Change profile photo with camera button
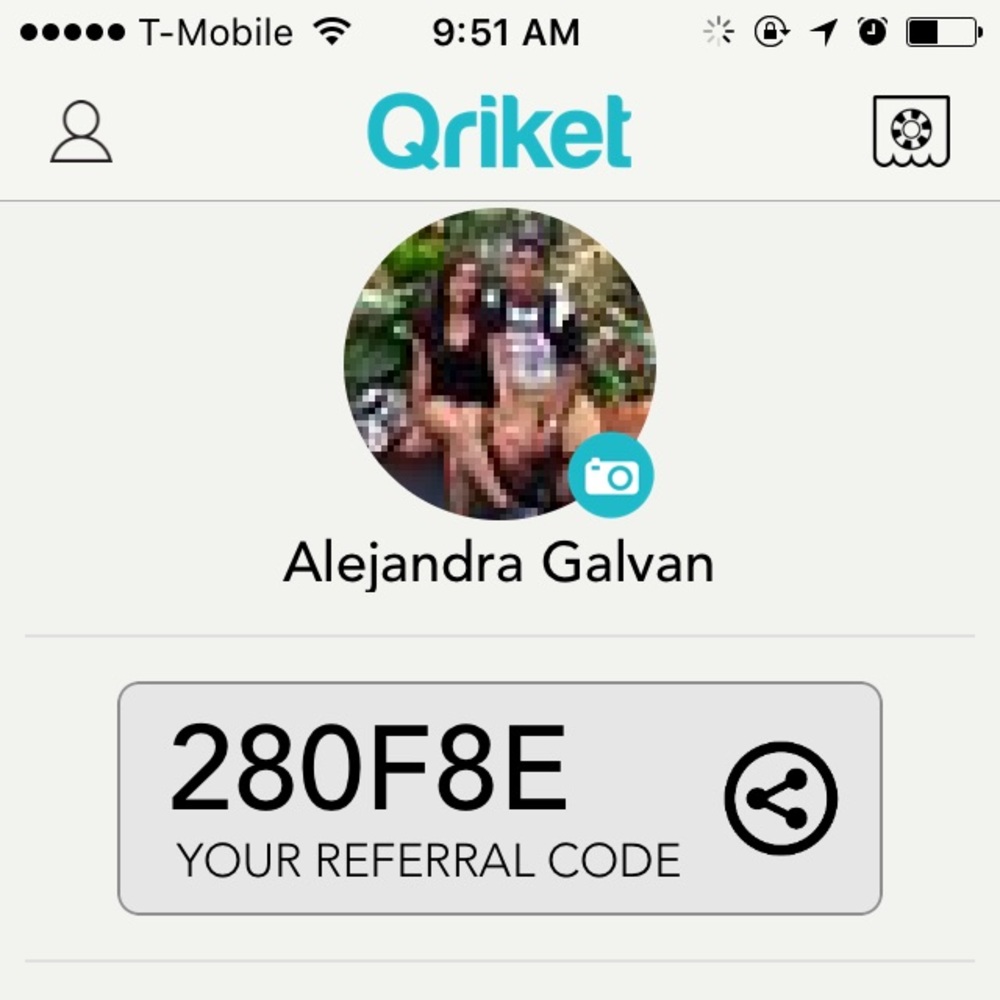This screenshot has width=1000, height=1000. (x=611, y=476)
